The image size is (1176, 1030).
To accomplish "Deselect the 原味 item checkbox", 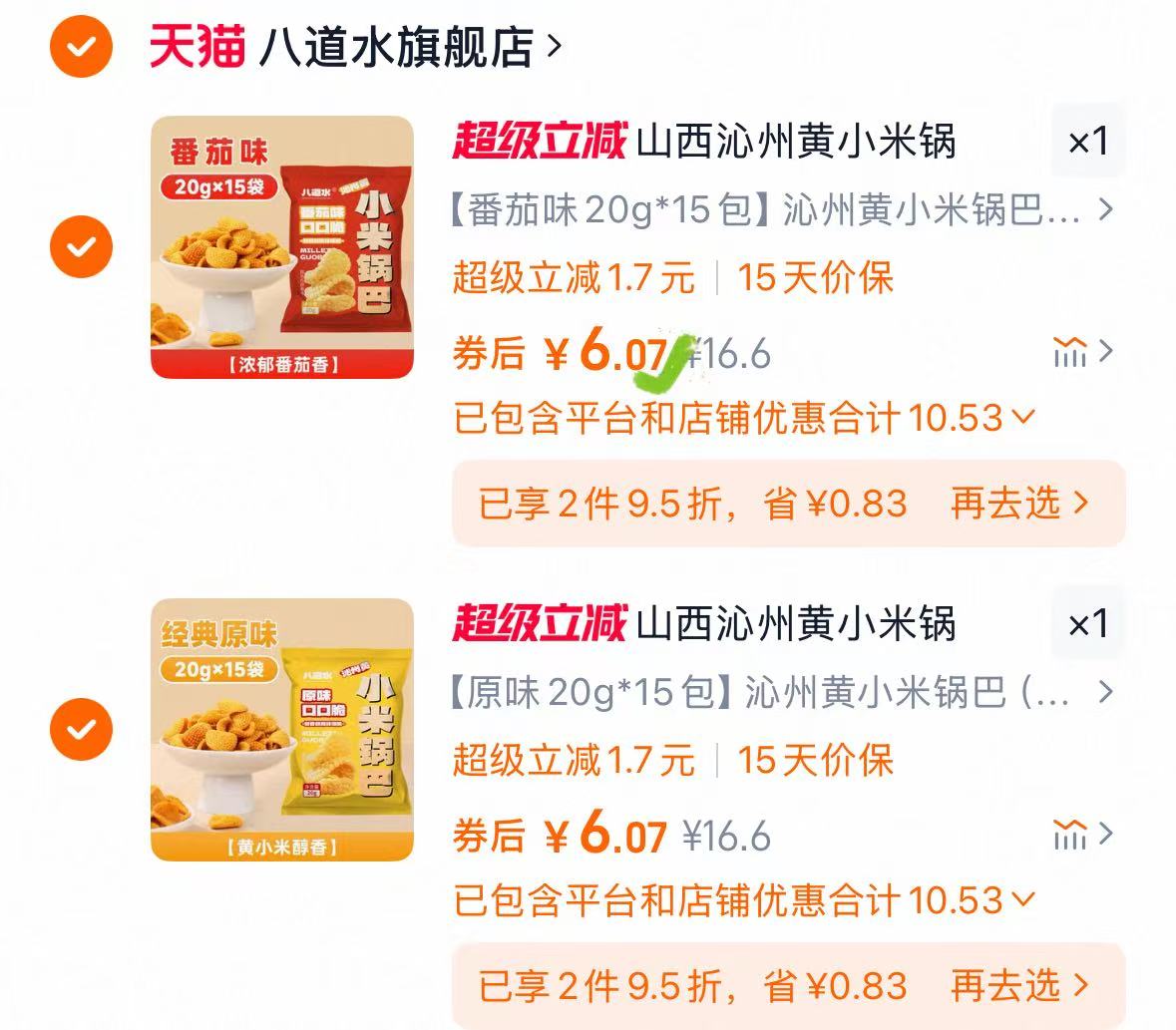I will click(82, 729).
